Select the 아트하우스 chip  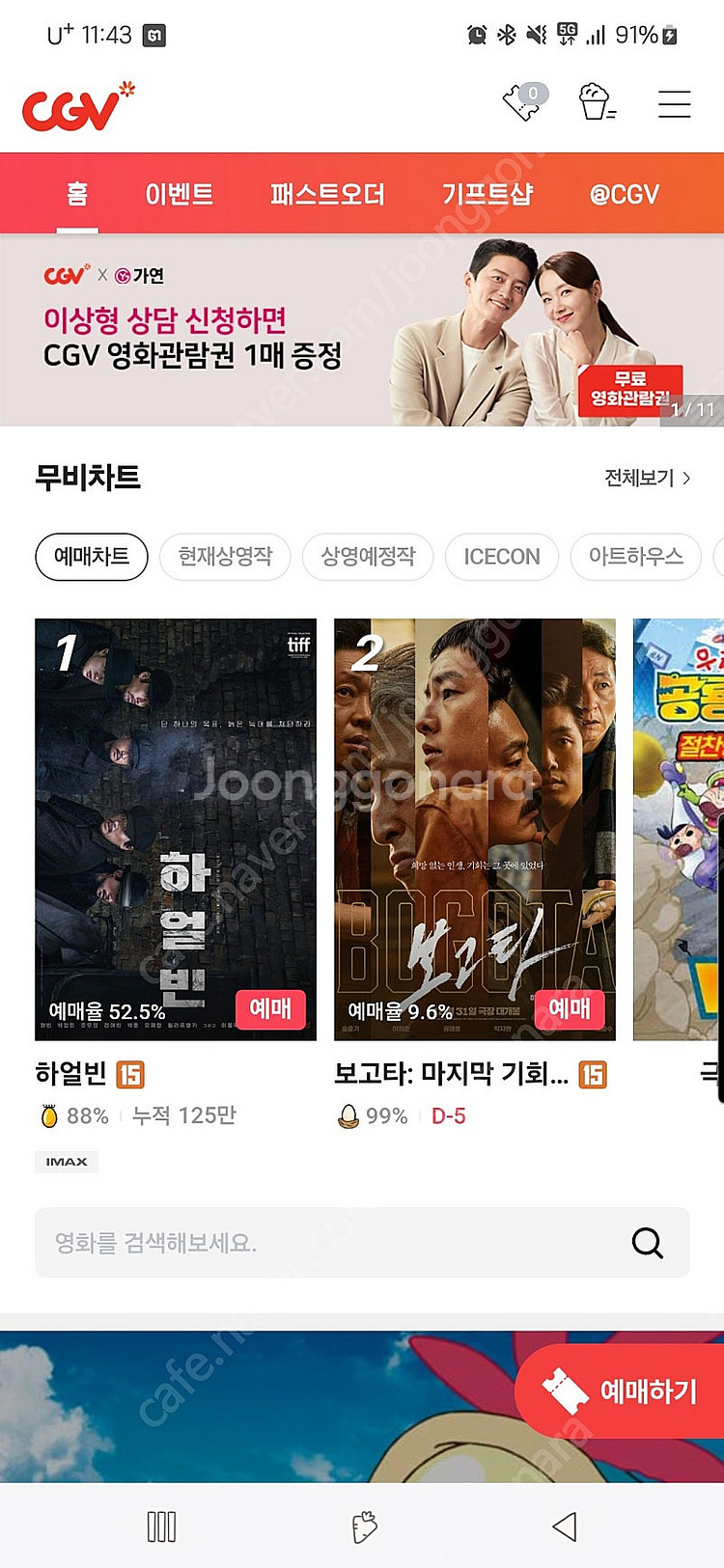(x=635, y=557)
